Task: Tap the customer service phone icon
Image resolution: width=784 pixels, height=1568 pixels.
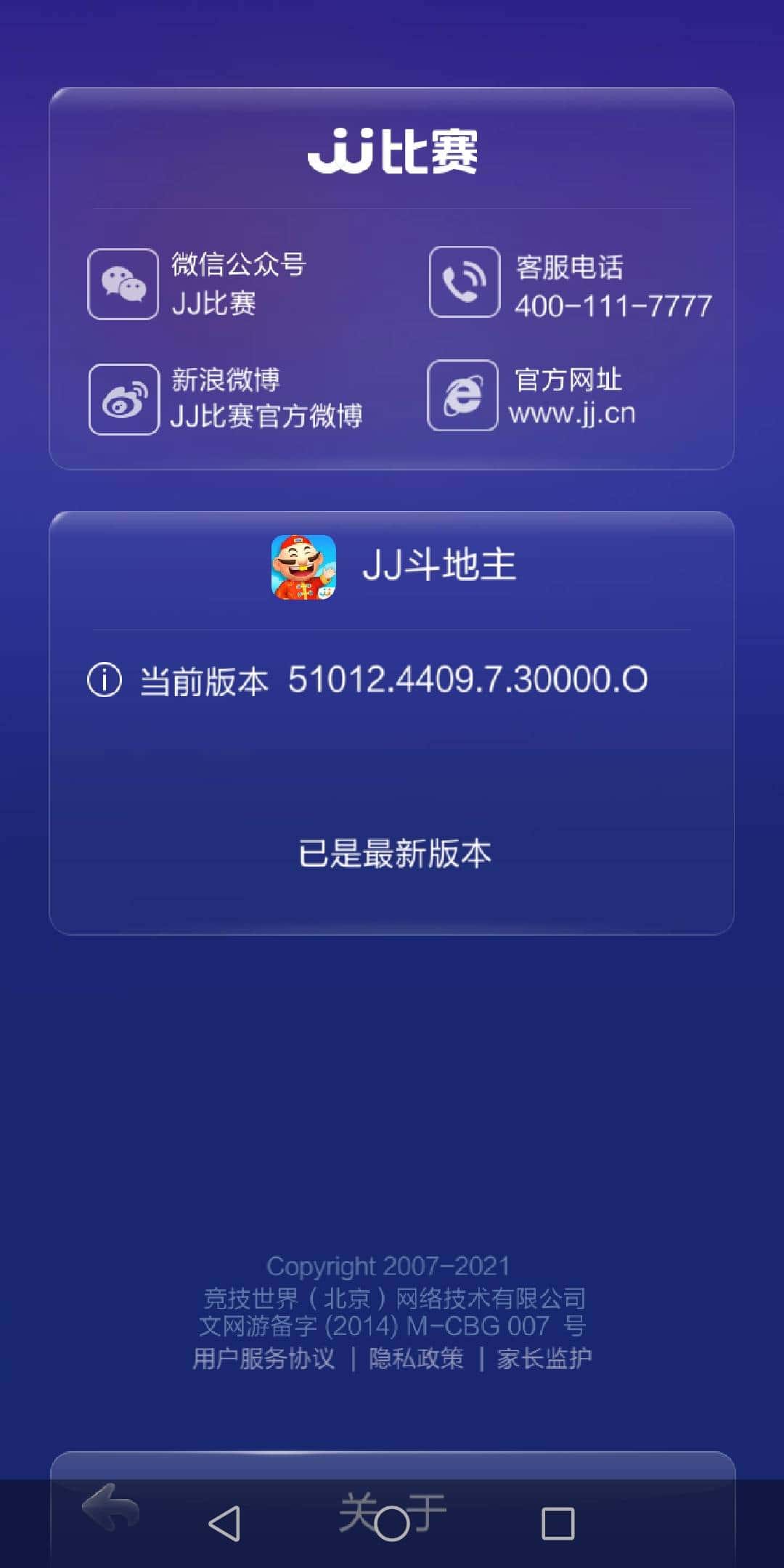Action: 465,283
